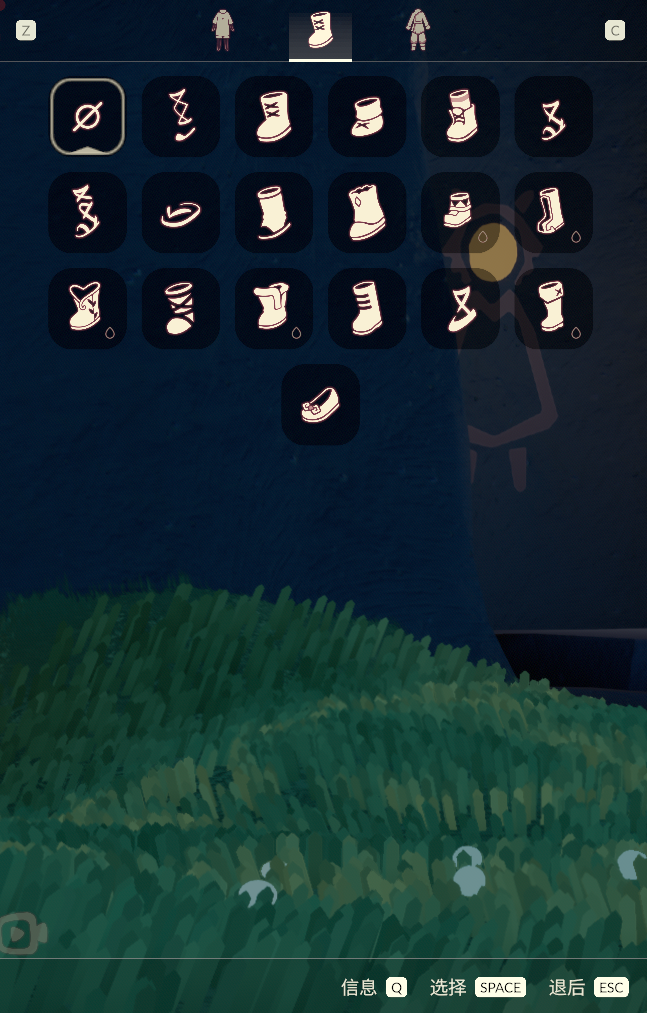Open the video recording camera icon
Screen dimensions: 647x1013
(22, 934)
